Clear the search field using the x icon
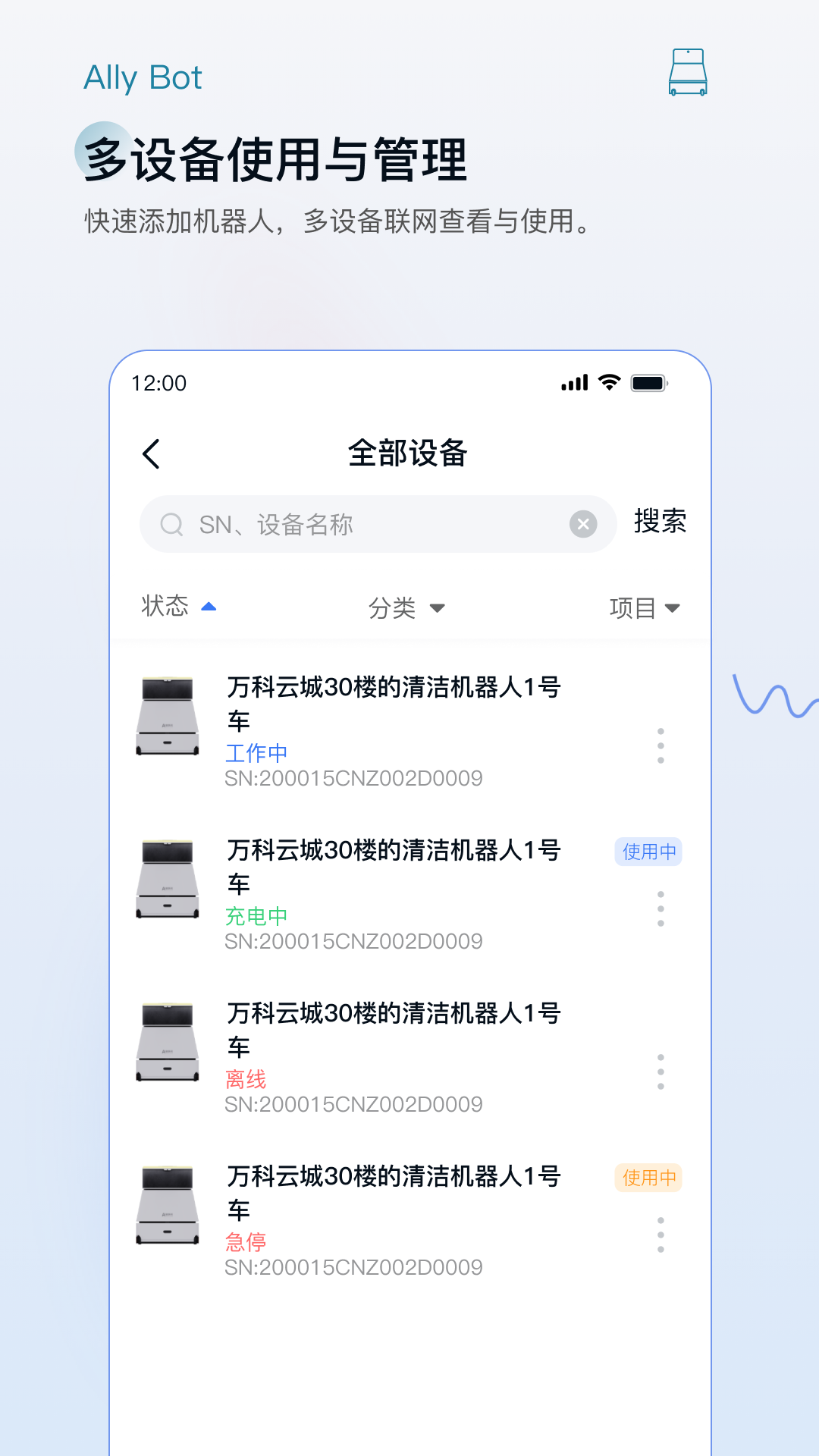The height and width of the screenshot is (1456, 819). click(582, 524)
